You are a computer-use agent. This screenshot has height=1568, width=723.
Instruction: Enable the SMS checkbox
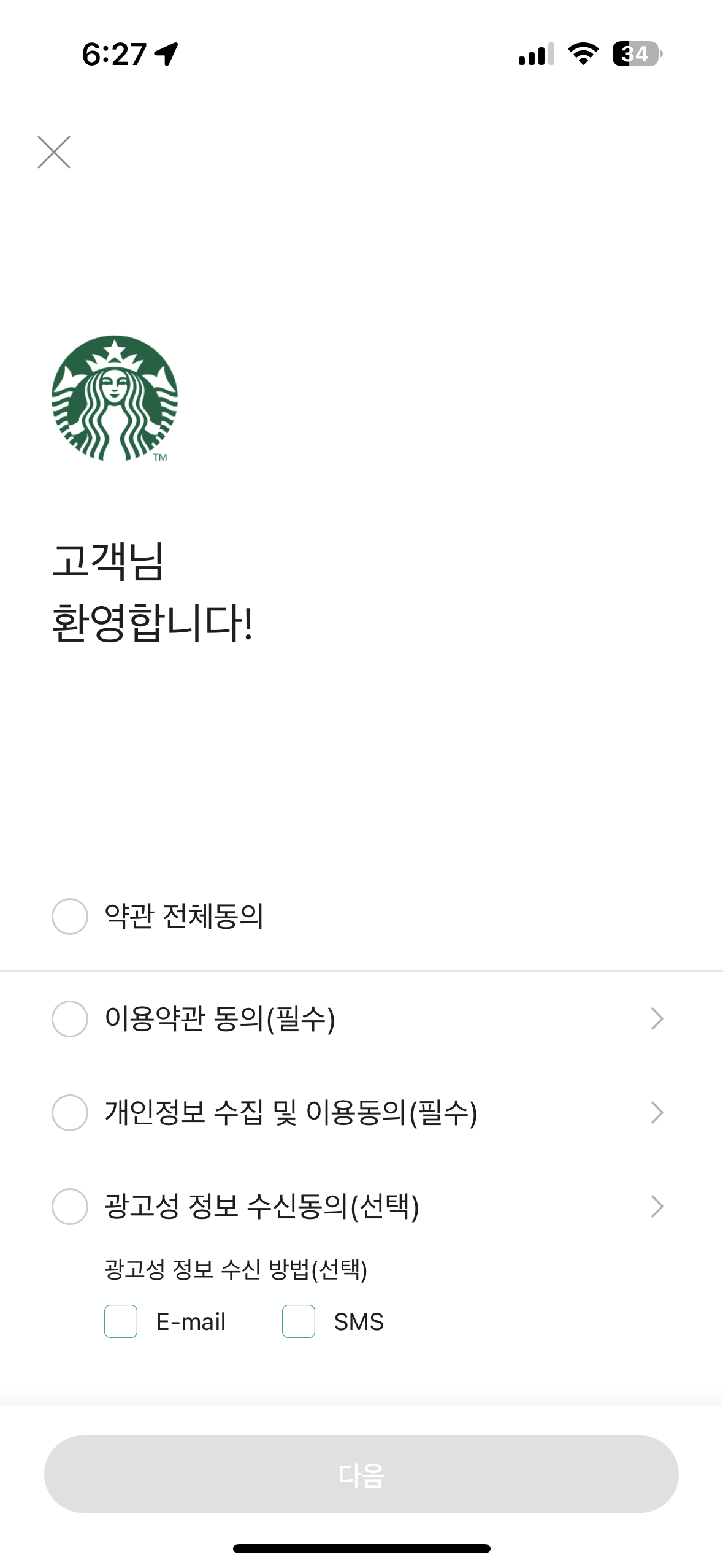298,1322
